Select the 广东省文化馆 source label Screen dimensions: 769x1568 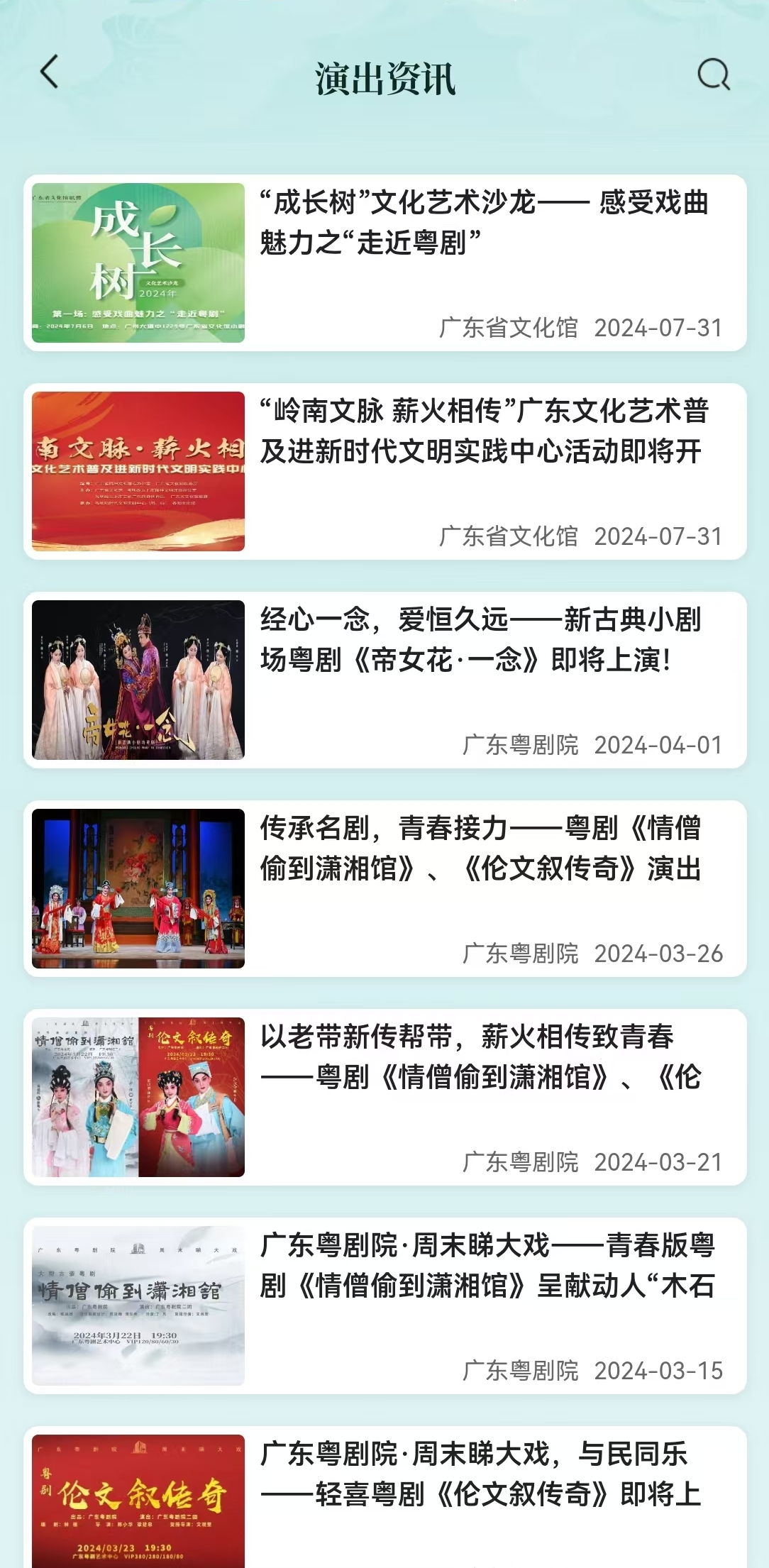coord(509,327)
